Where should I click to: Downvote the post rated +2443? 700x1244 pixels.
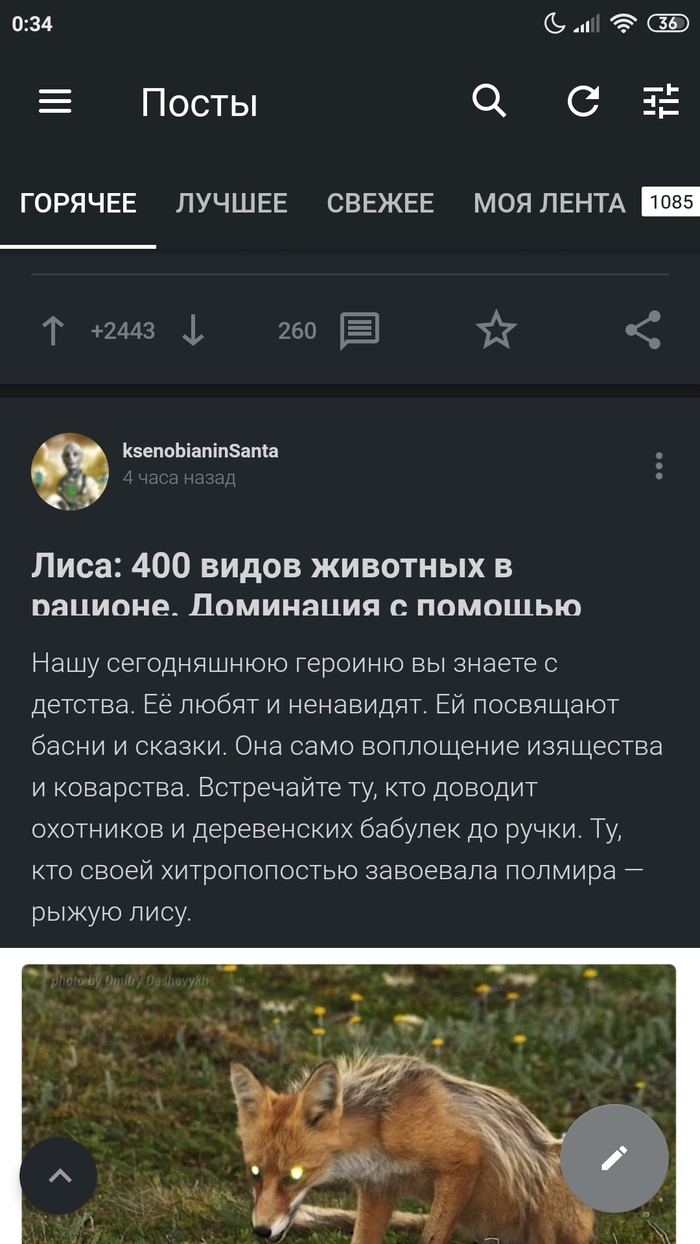pyautogui.click(x=193, y=331)
